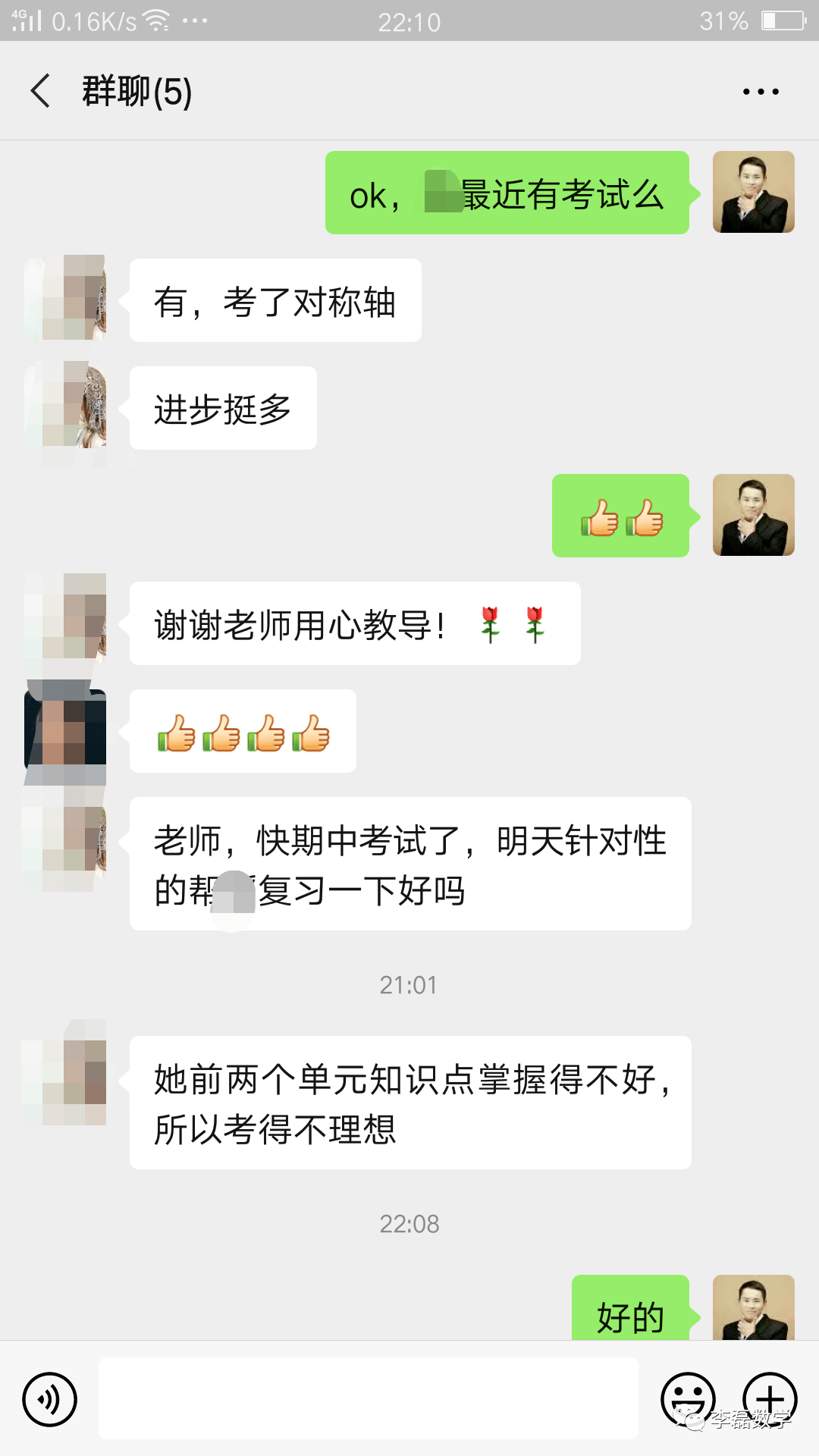Open the plus attachment menu
The width and height of the screenshot is (819, 1456).
coord(770,1398)
